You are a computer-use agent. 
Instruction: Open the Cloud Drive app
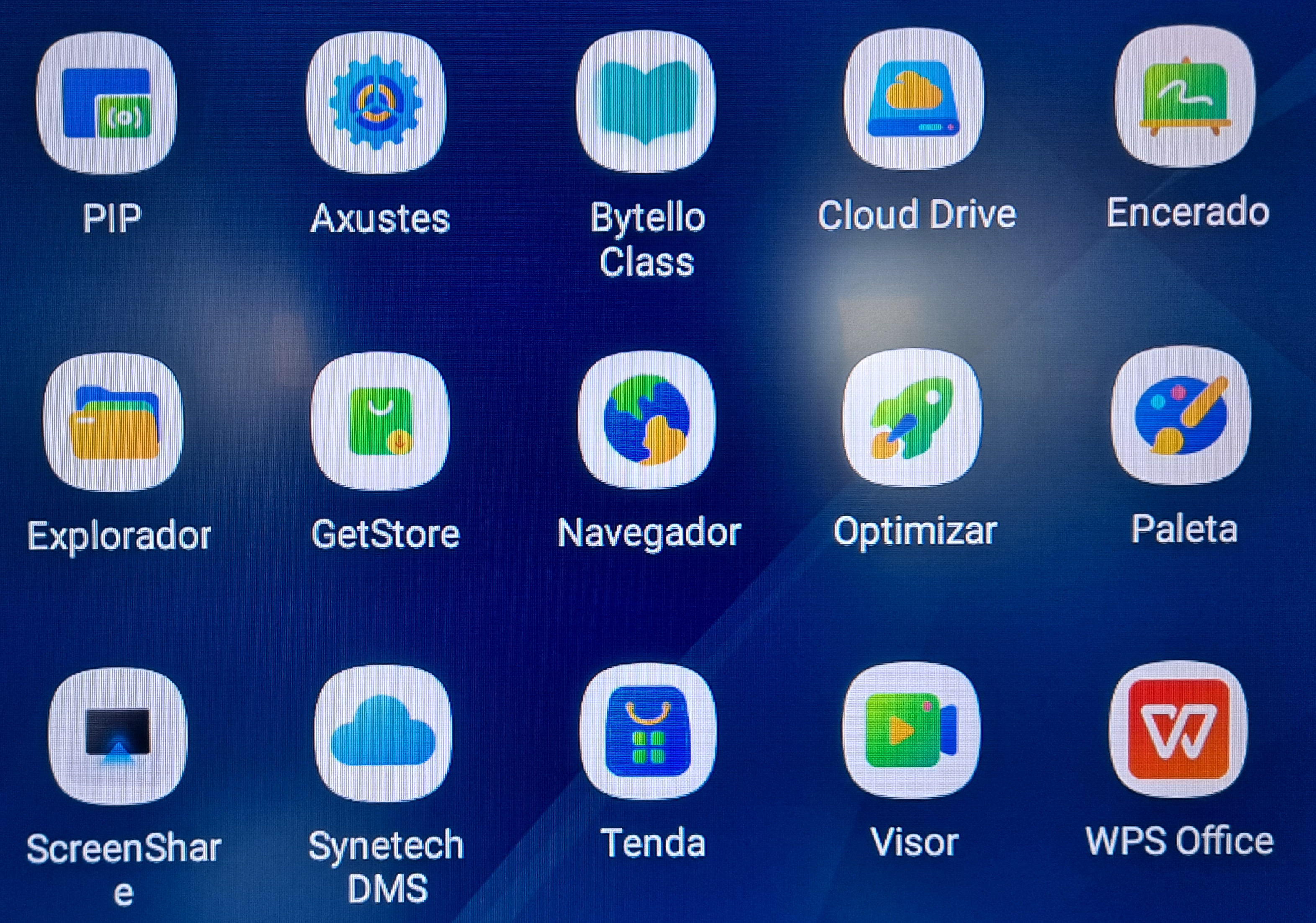pos(914,99)
